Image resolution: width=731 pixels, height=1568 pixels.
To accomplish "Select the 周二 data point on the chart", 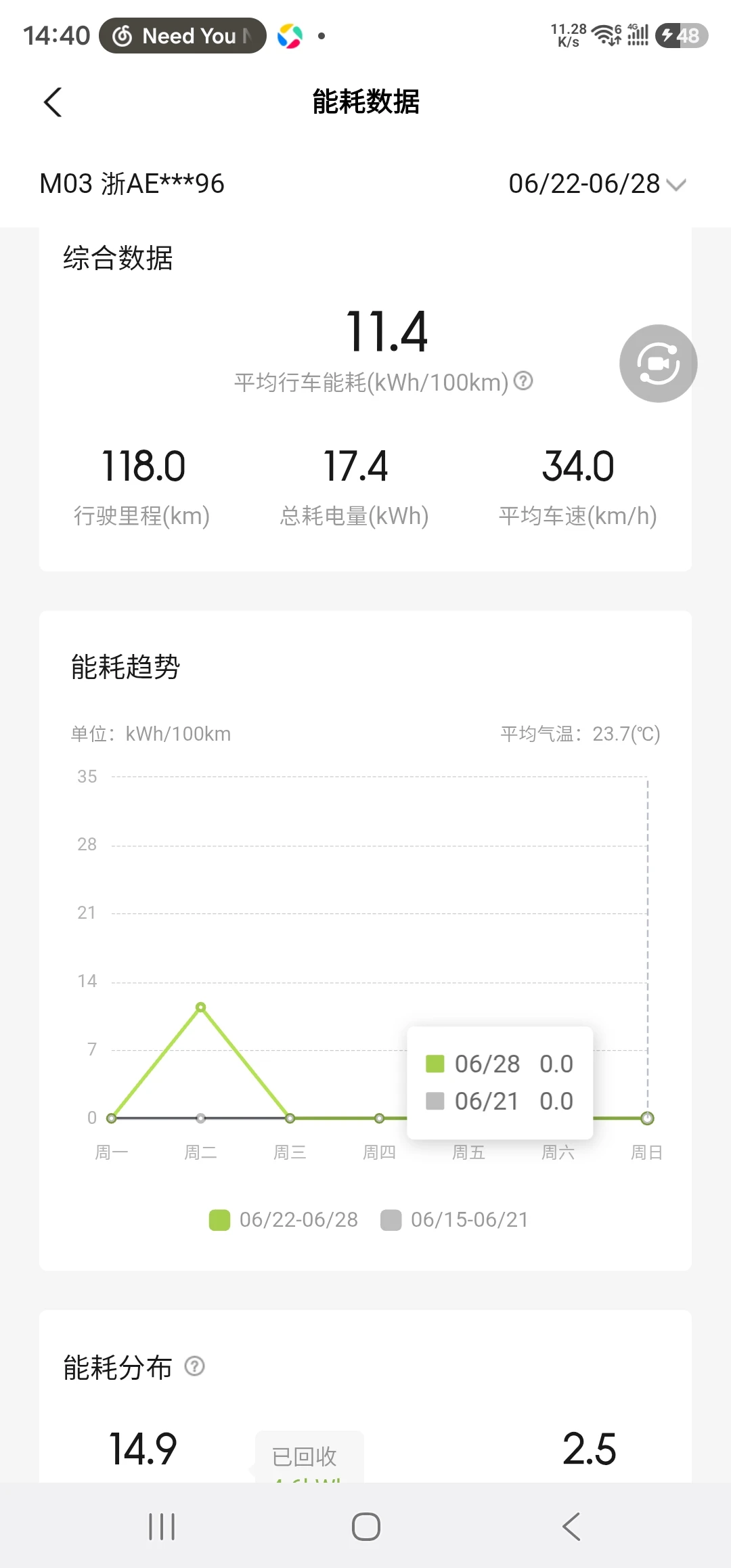I will [x=200, y=1007].
